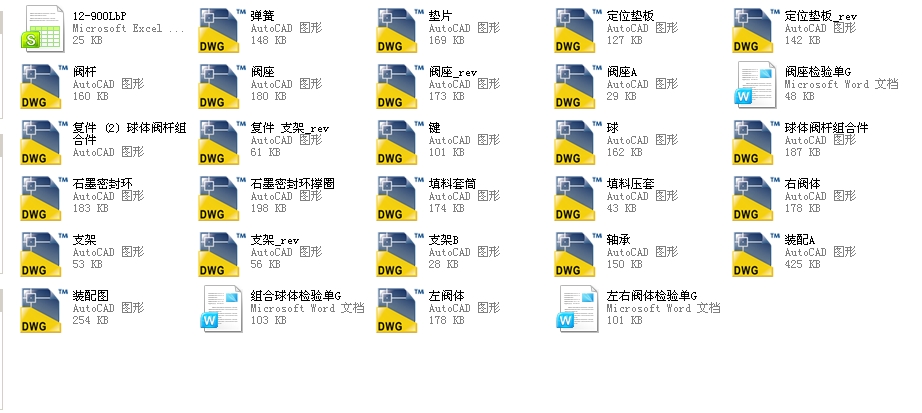The image size is (922, 413).
Task: Open the 装配A drawing
Action: pos(754,253)
